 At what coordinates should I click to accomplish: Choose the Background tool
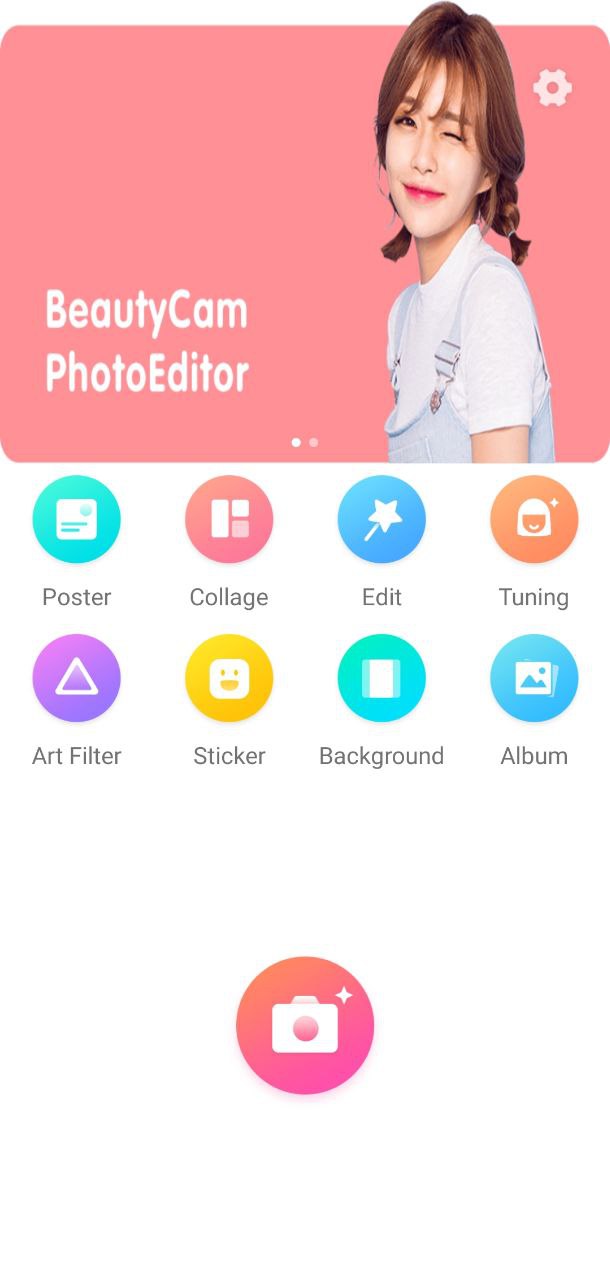pos(381,679)
